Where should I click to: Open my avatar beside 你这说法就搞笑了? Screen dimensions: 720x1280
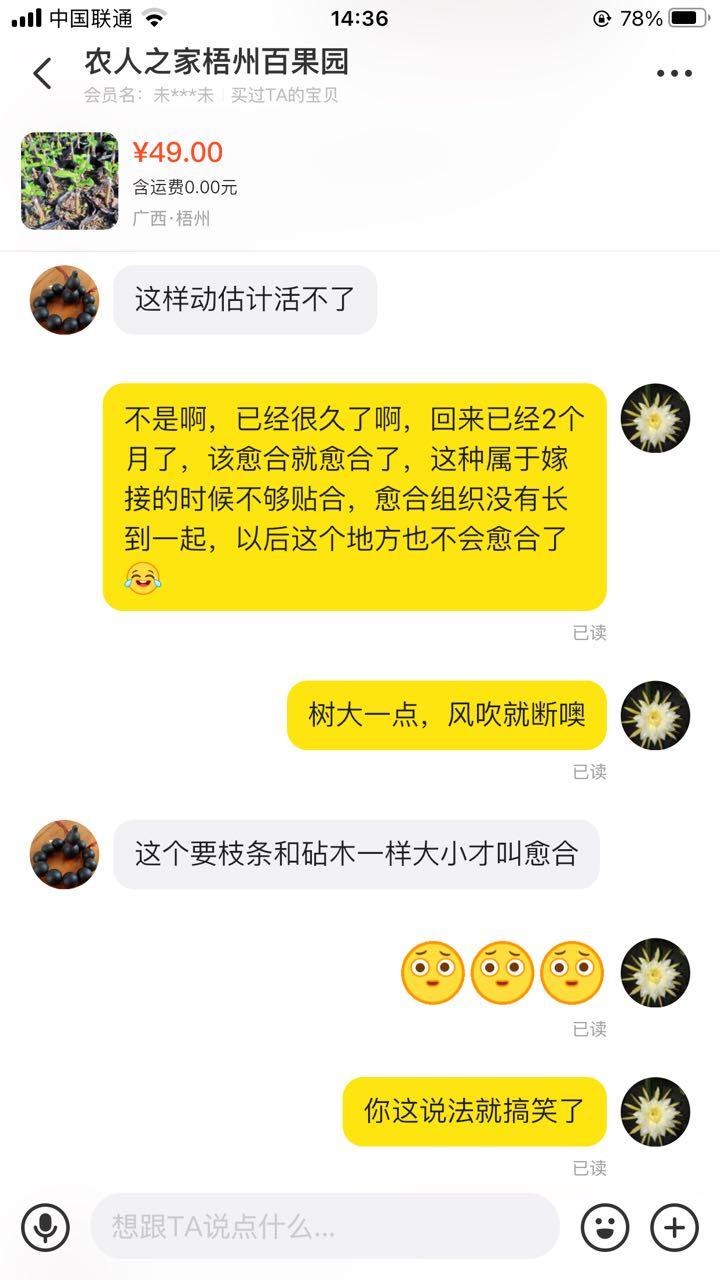click(655, 1111)
